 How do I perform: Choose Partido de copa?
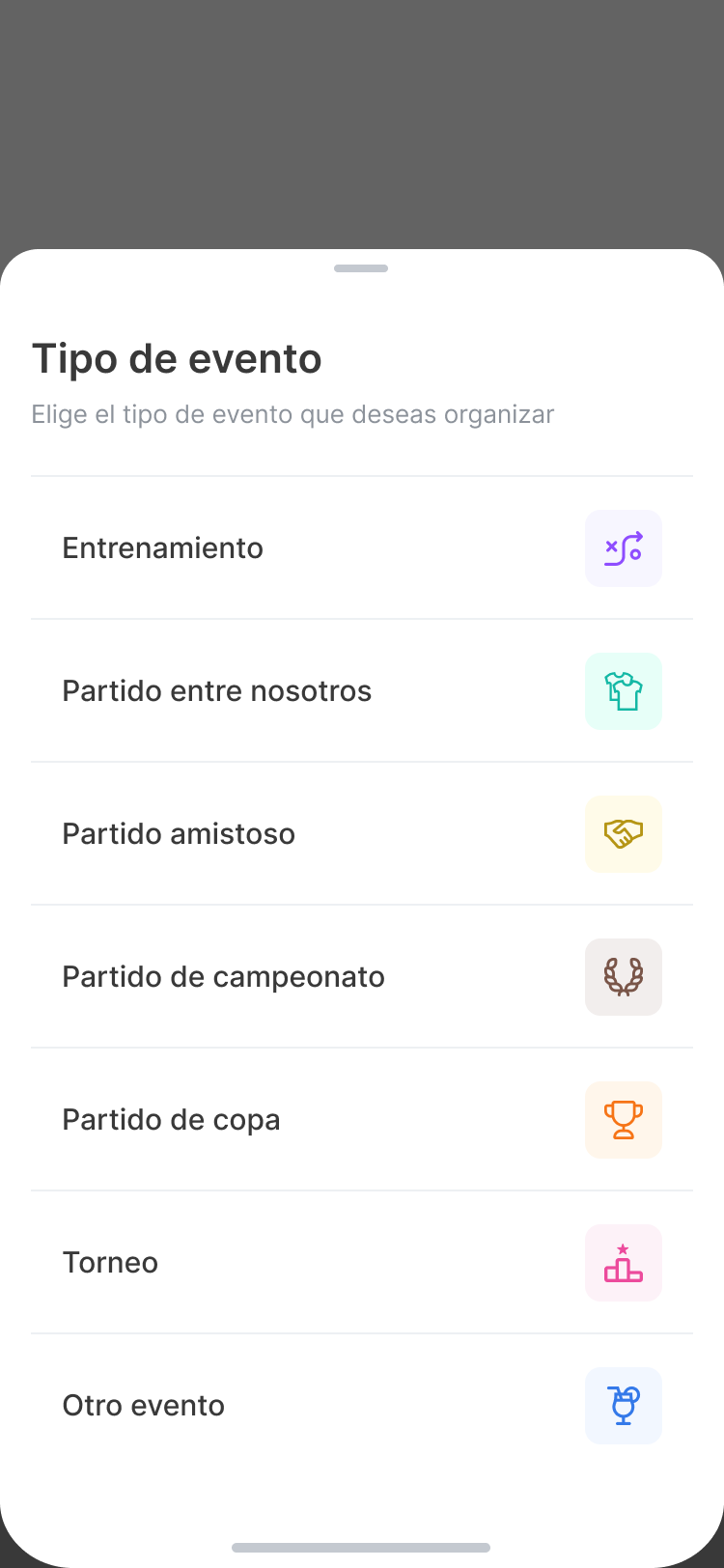click(x=361, y=1120)
